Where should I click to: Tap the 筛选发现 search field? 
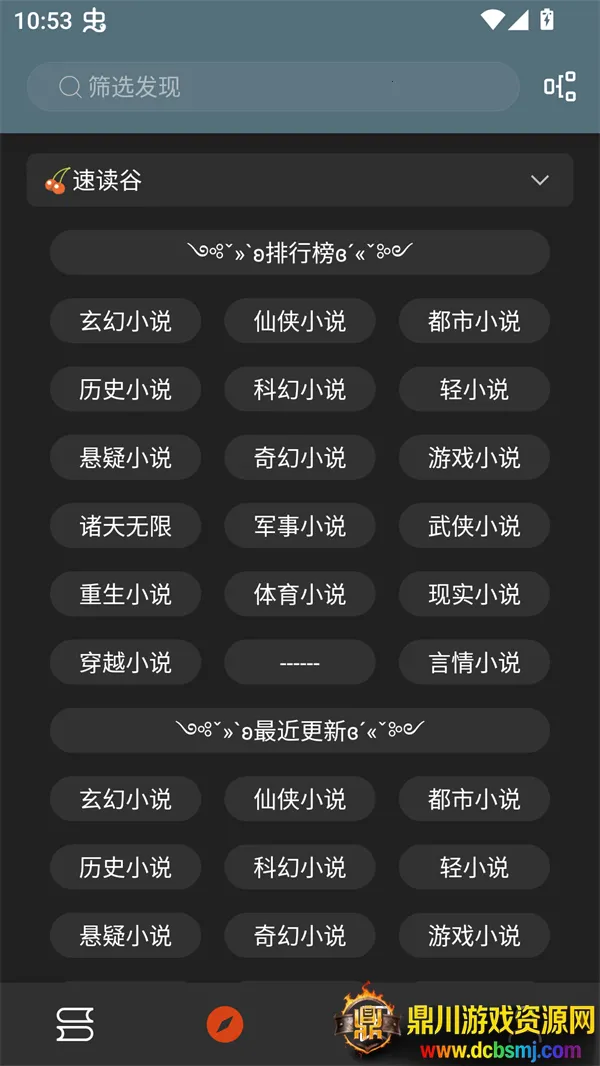(x=272, y=87)
